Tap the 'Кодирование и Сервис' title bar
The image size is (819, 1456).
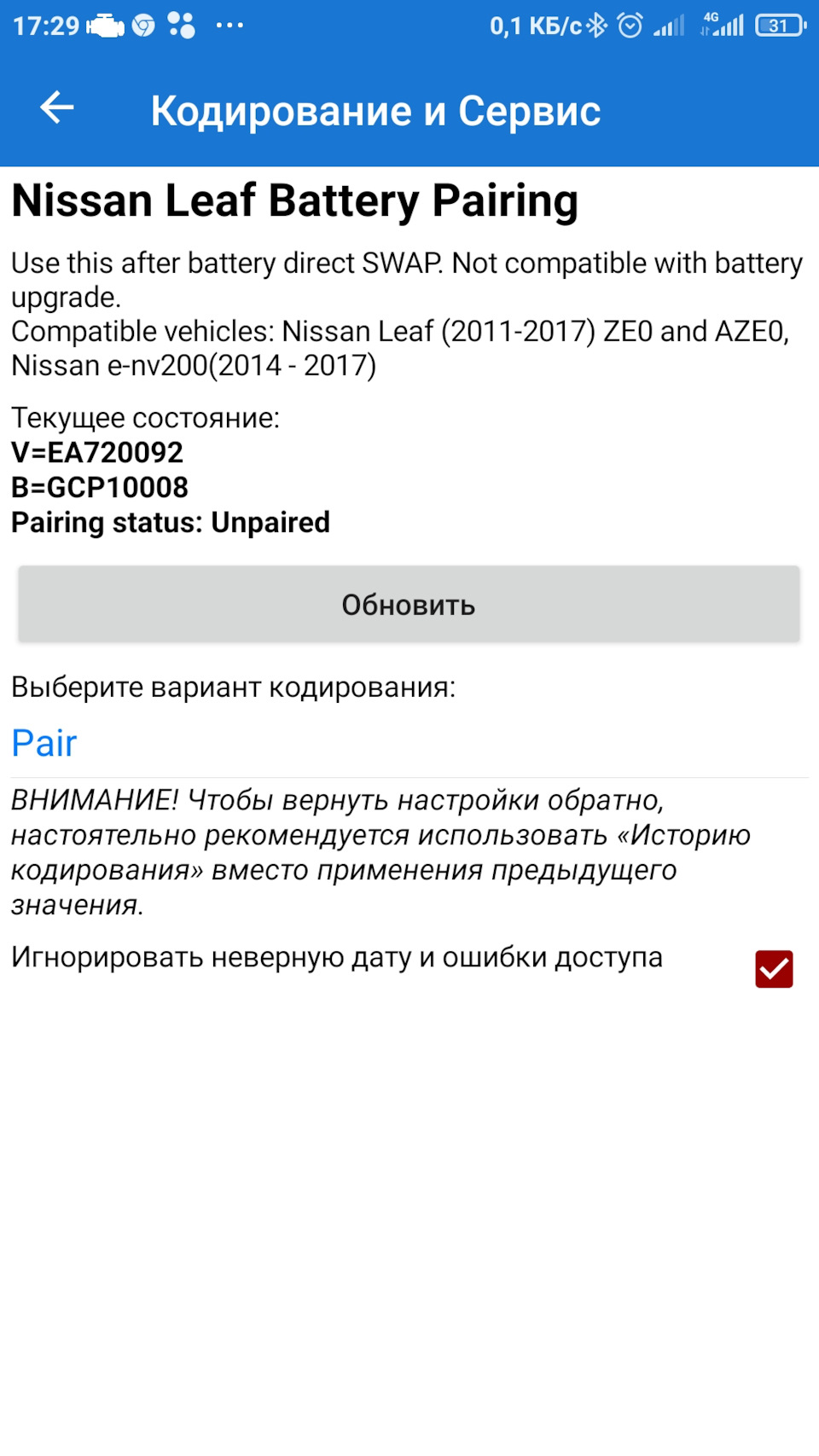(x=375, y=110)
